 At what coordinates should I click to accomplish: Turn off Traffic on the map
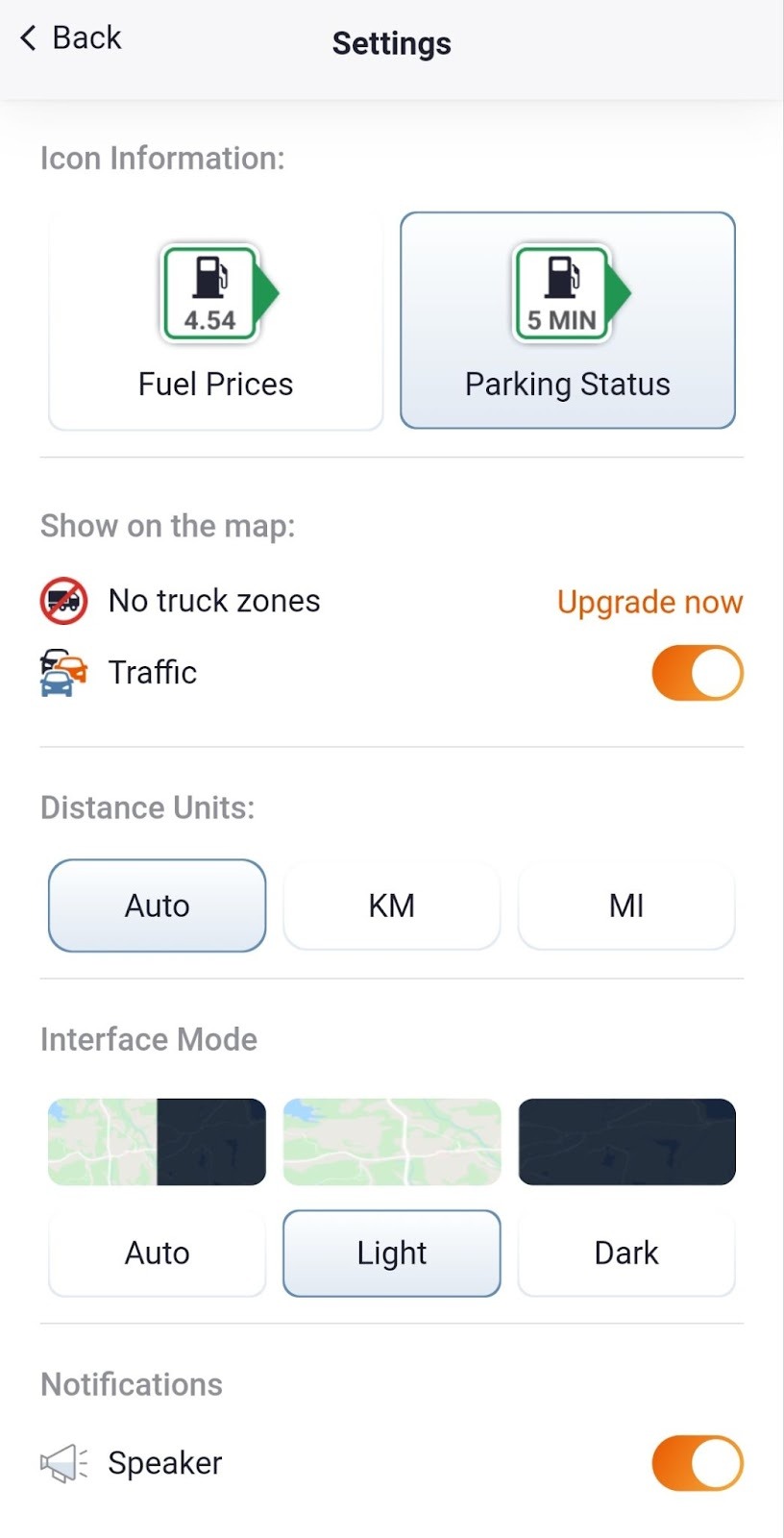[x=698, y=673]
